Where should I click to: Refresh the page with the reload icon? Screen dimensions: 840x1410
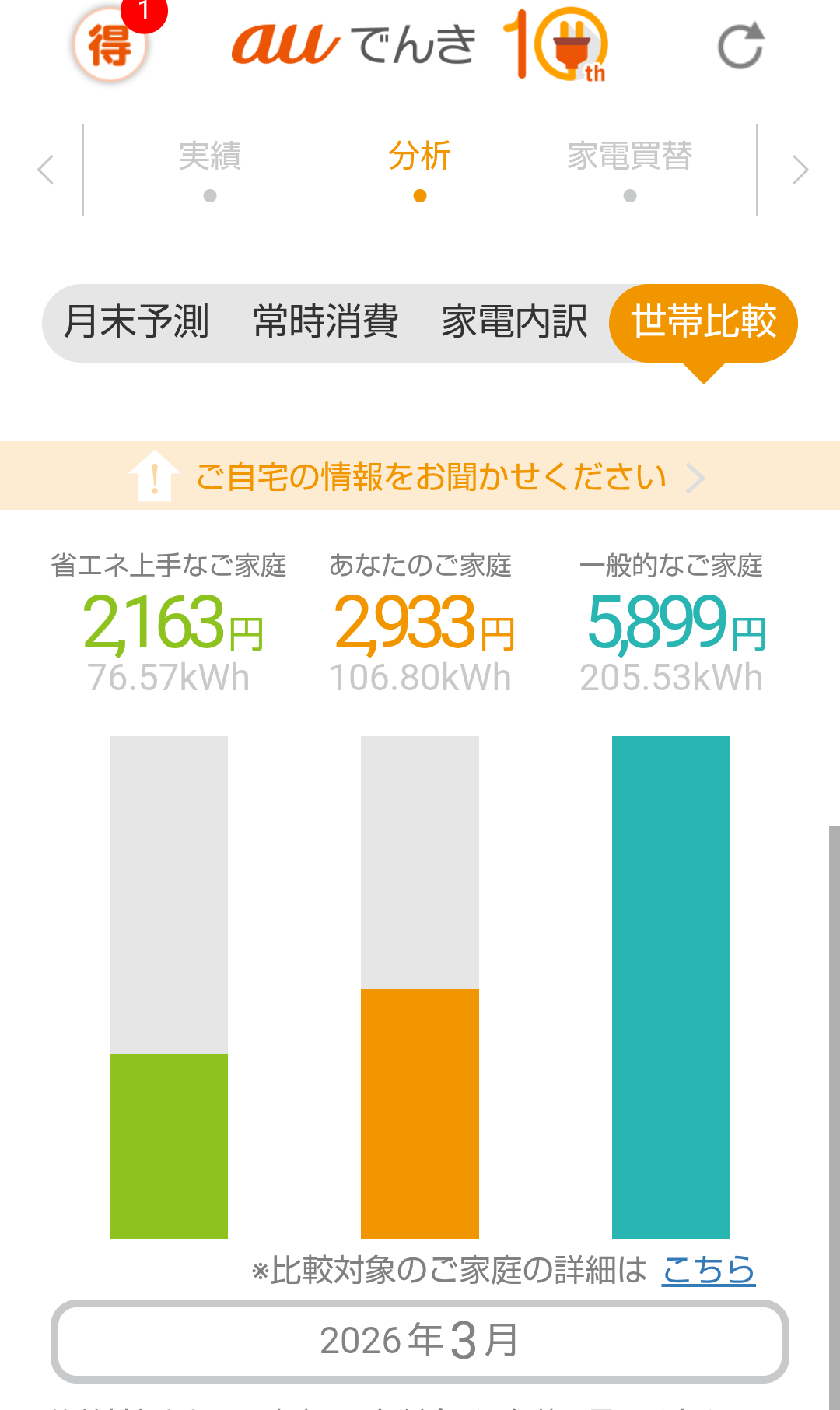tap(740, 46)
